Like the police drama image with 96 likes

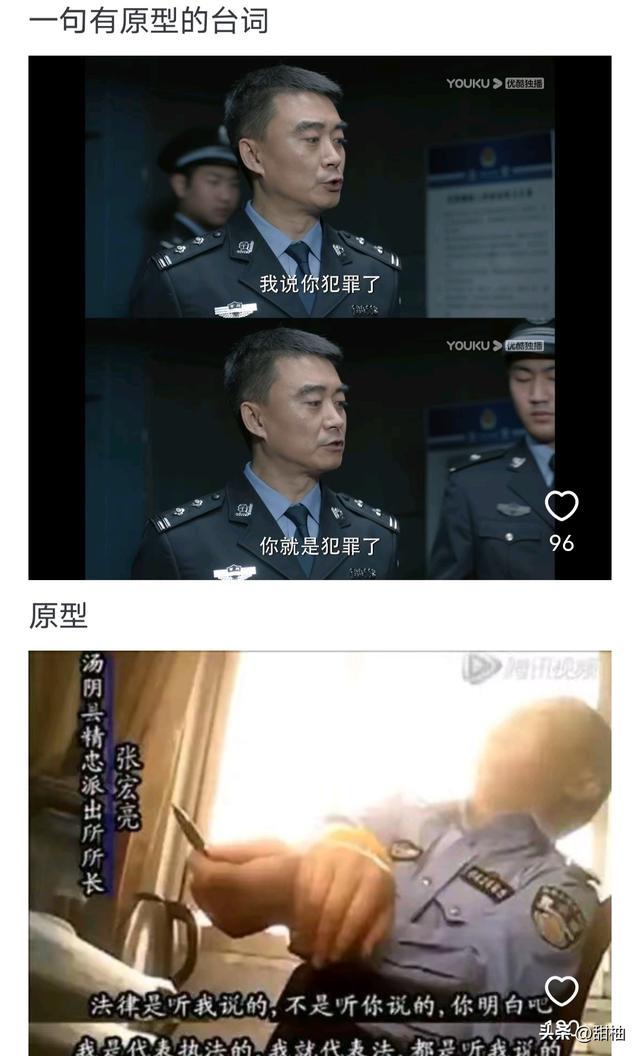coord(561,507)
